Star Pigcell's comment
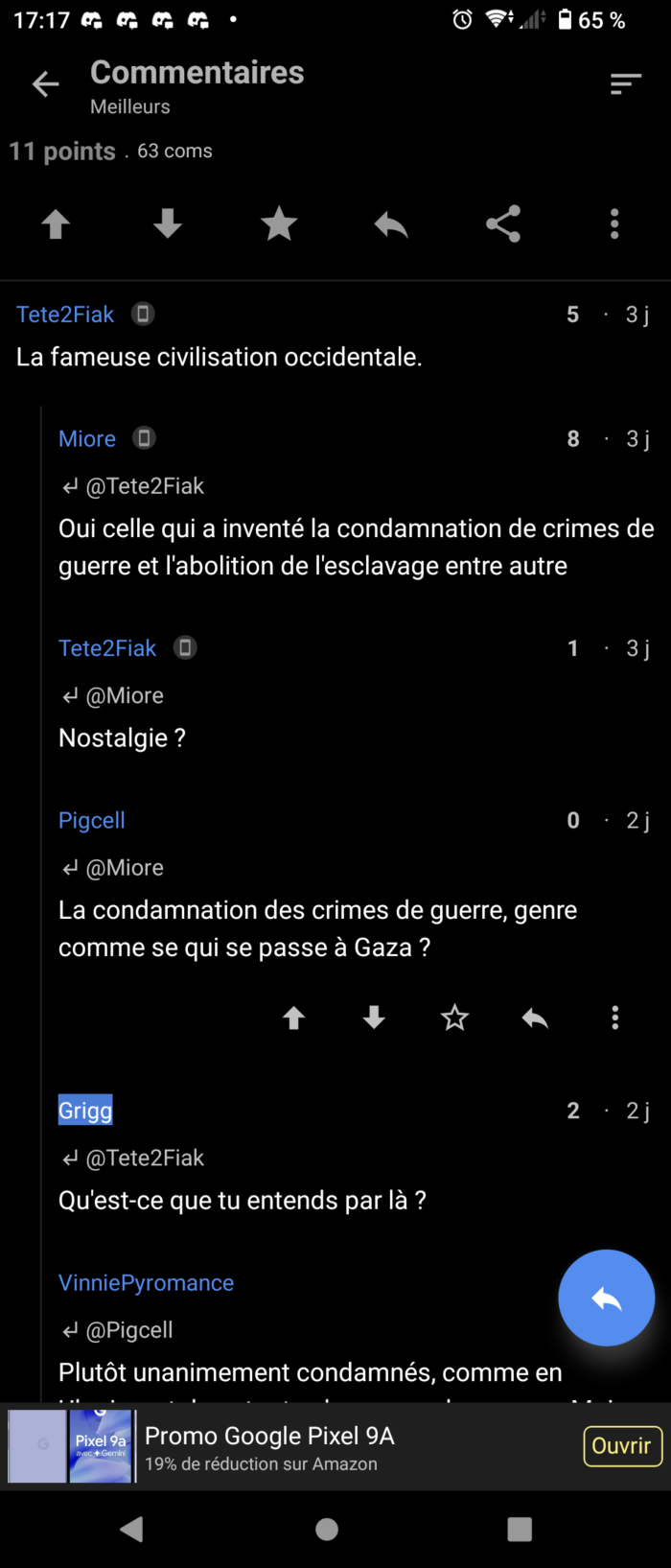This screenshot has height=1568, width=671. (x=454, y=1018)
